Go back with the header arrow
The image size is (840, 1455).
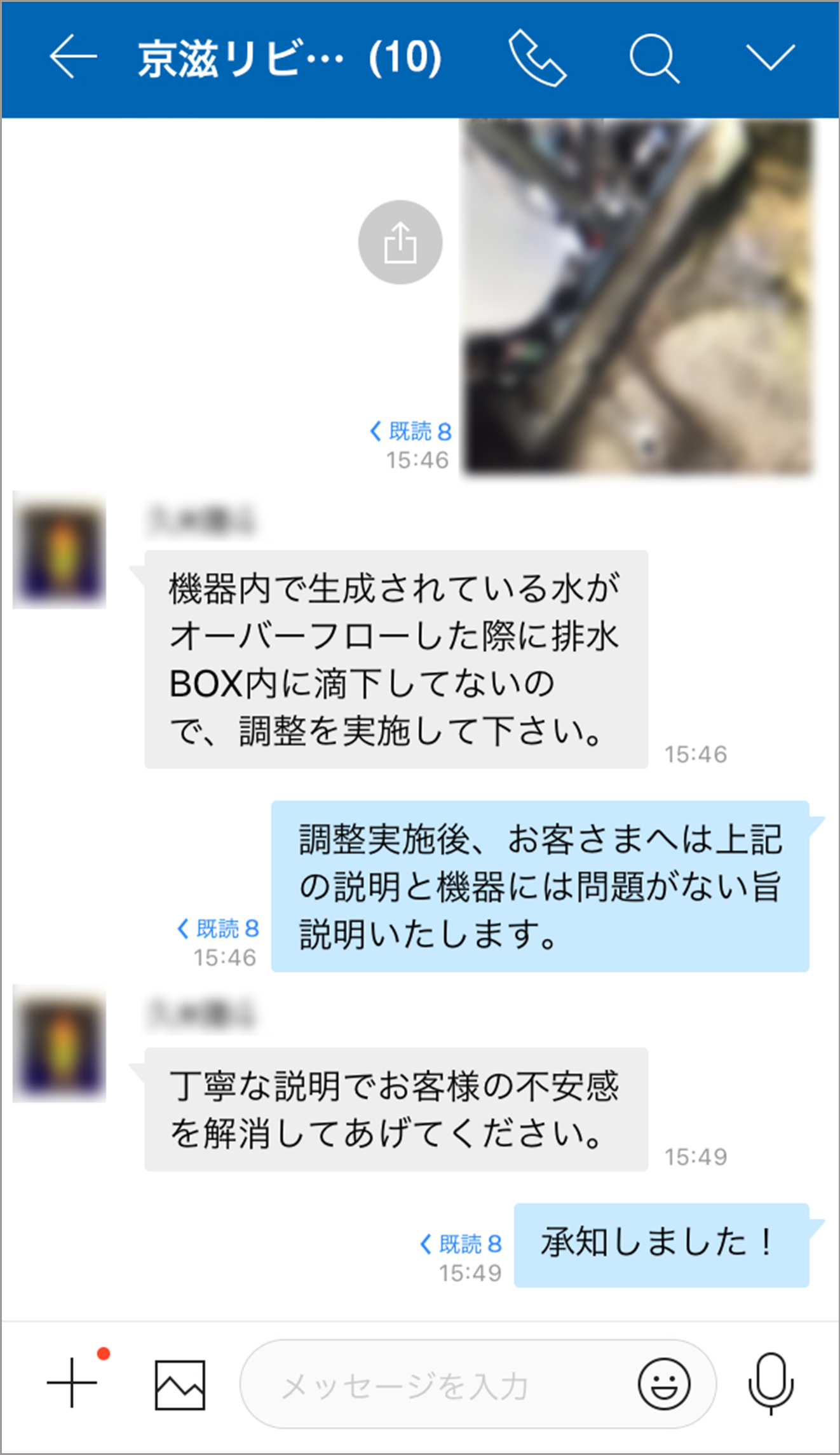pos(72,57)
